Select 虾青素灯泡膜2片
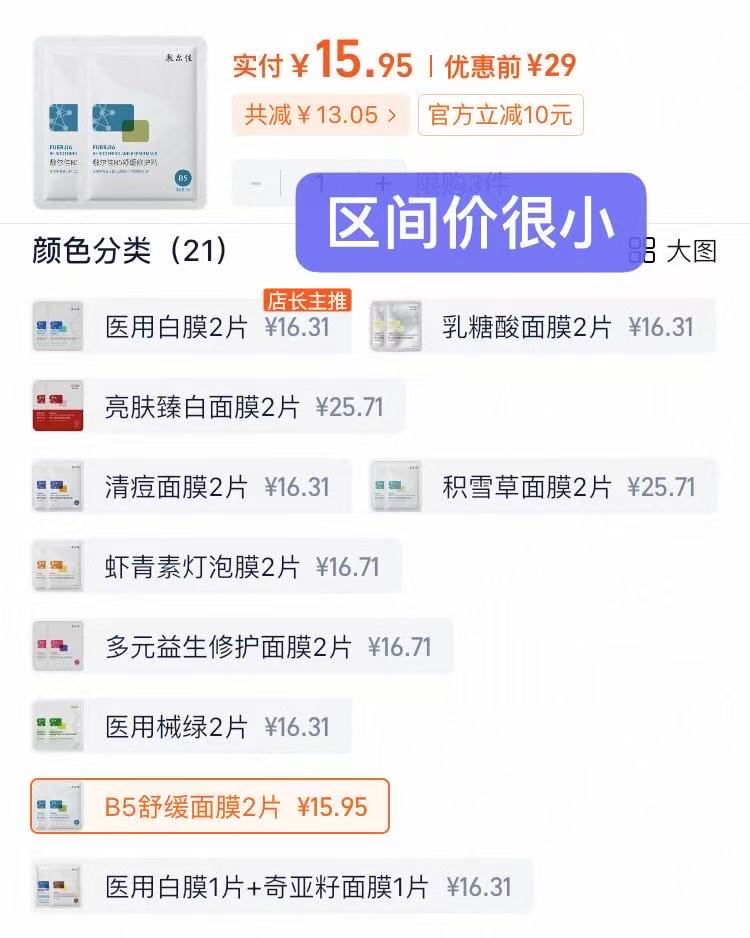This screenshot has height=938, width=750. pos(216,567)
